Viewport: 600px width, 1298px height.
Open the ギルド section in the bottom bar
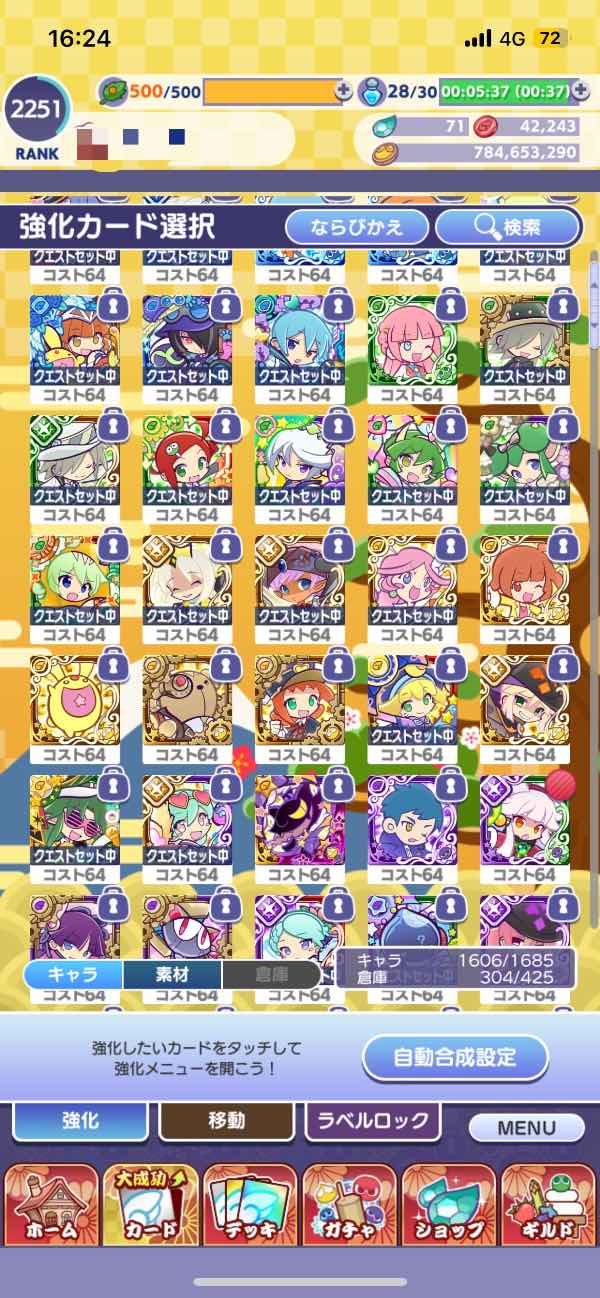[548, 1203]
